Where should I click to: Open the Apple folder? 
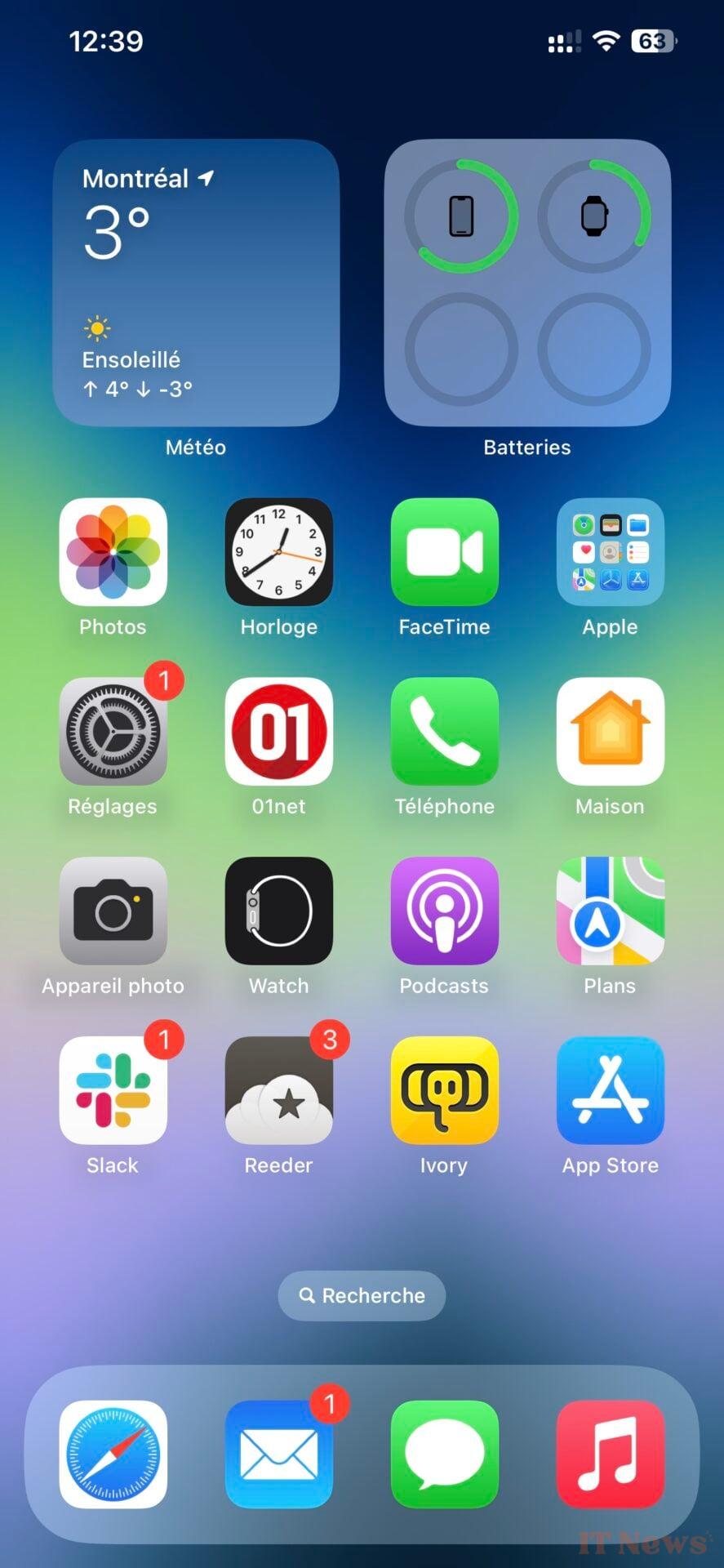pyautogui.click(x=610, y=552)
